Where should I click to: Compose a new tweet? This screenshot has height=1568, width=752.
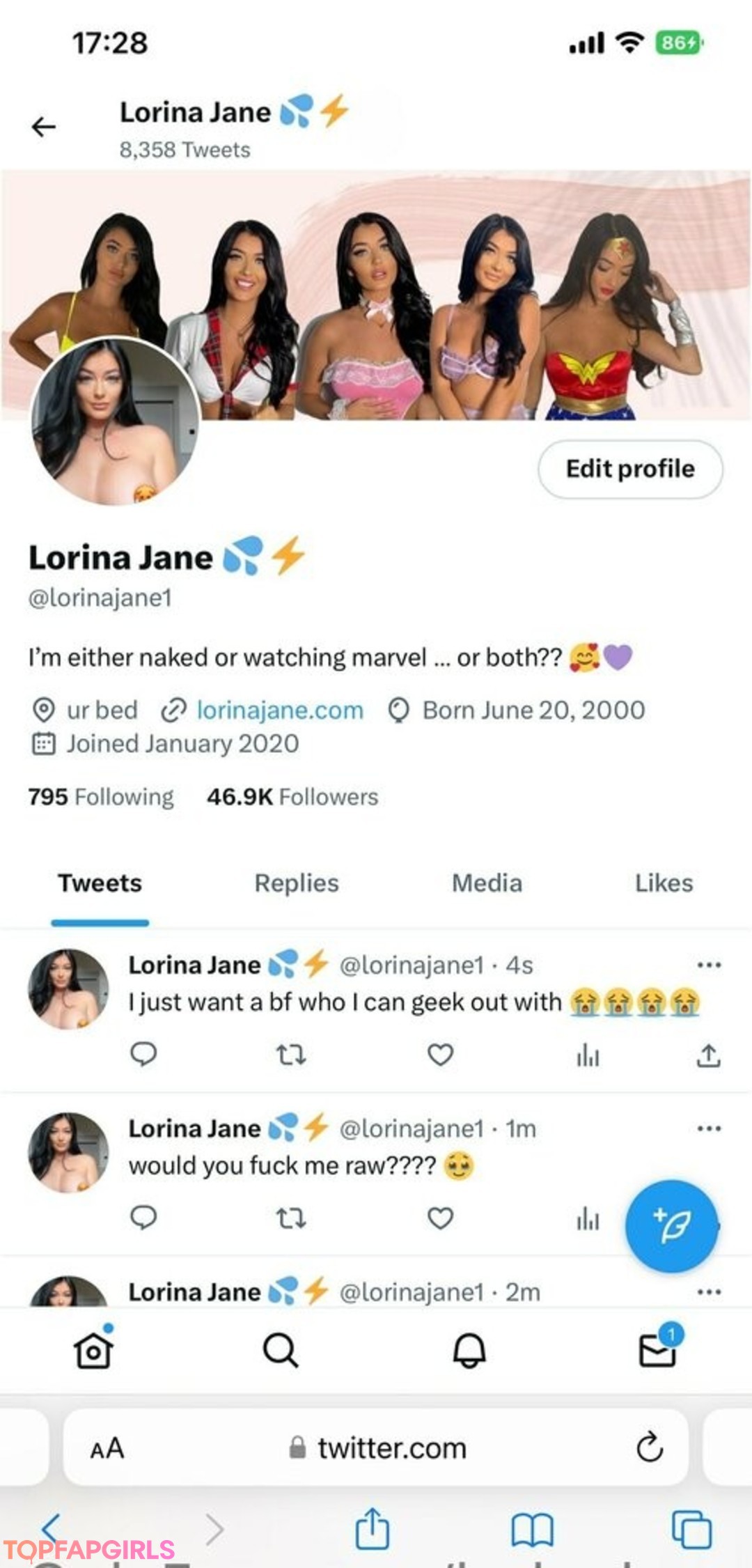[671, 1226]
